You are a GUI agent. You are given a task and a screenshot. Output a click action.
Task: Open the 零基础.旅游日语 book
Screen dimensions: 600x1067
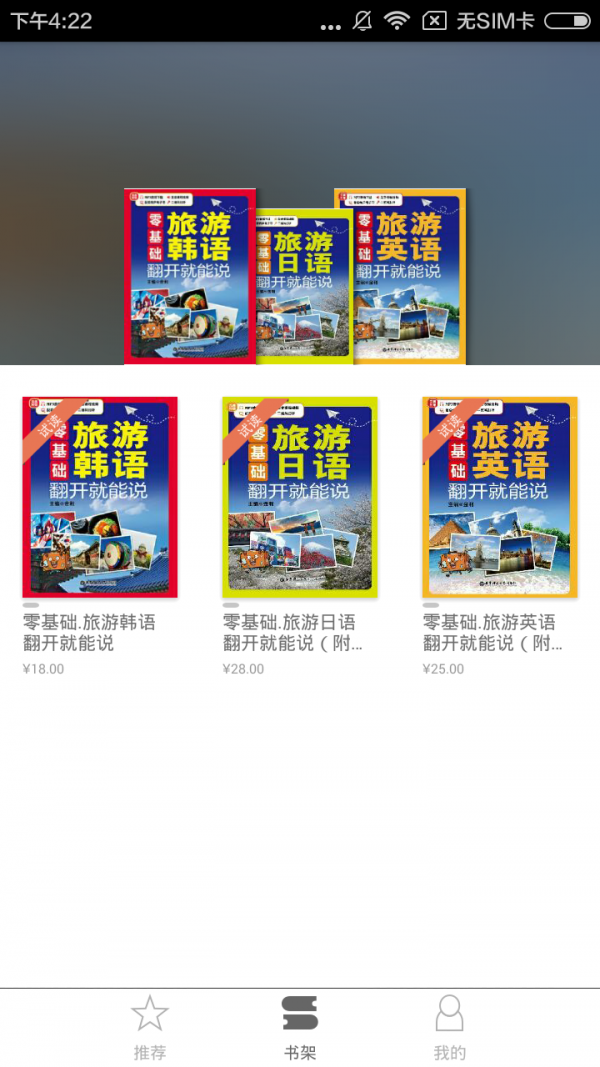point(300,497)
